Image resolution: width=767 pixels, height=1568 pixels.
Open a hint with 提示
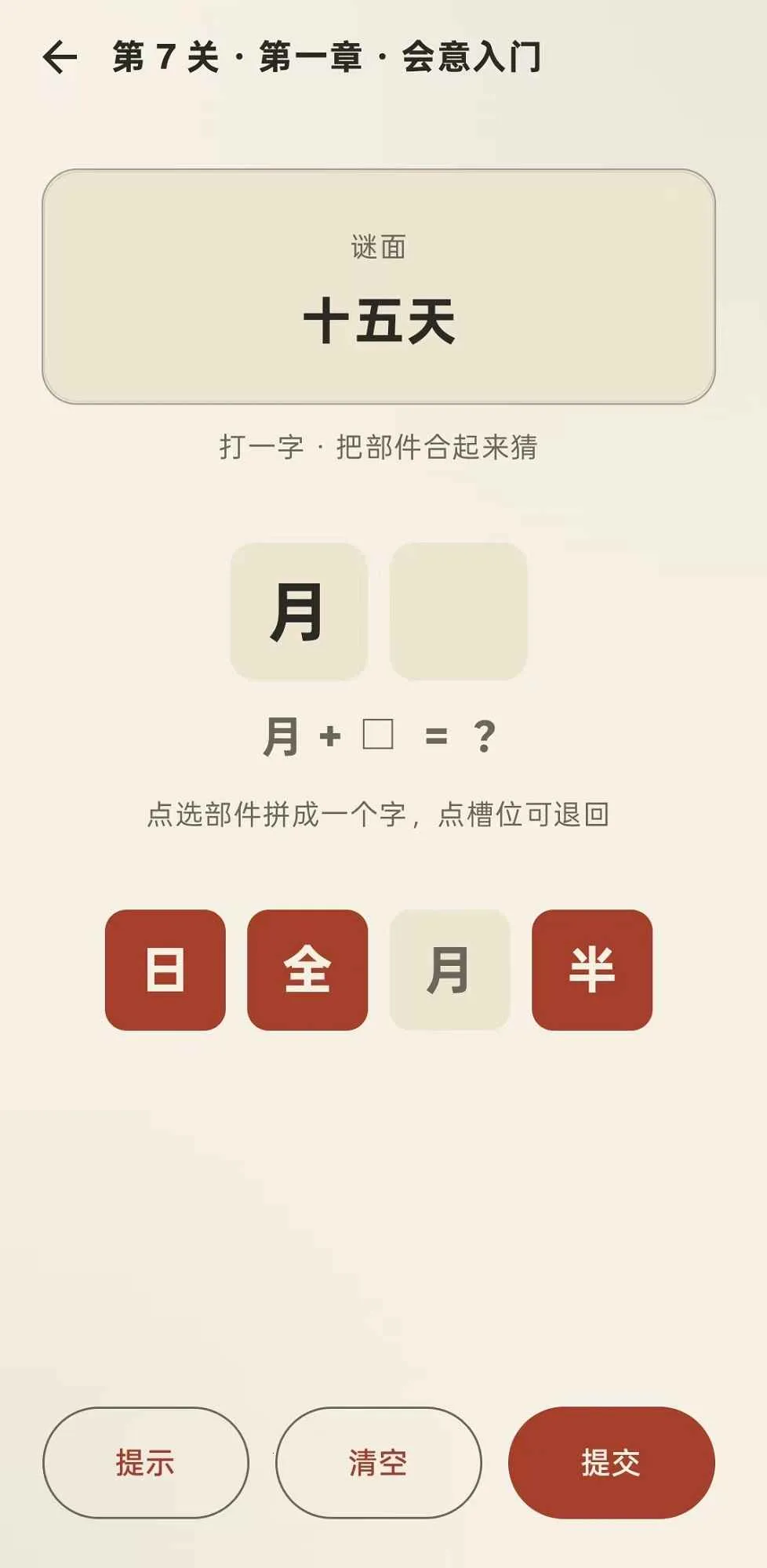coord(146,1462)
